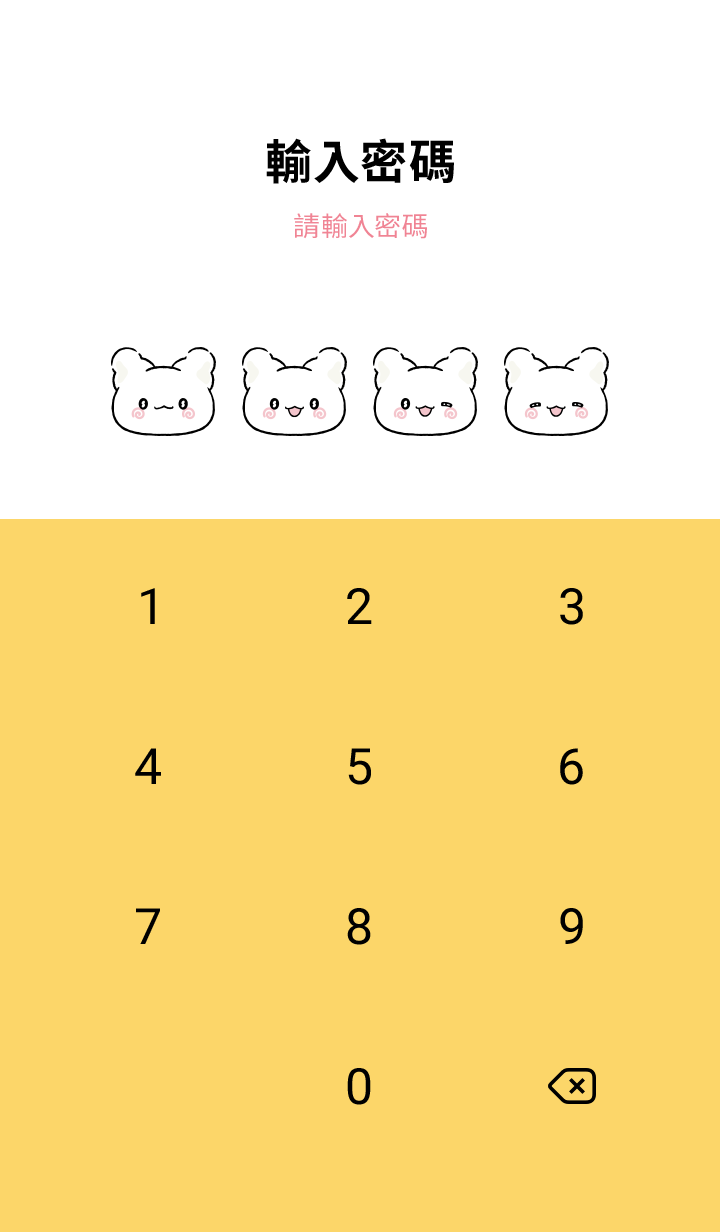Tap the number 6 key
Viewport: 720px width, 1232px height.
[571, 767]
